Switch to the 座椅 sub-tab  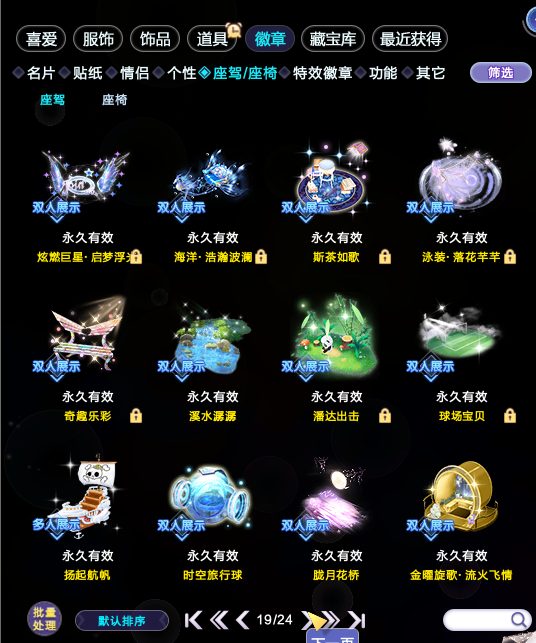tap(114, 100)
